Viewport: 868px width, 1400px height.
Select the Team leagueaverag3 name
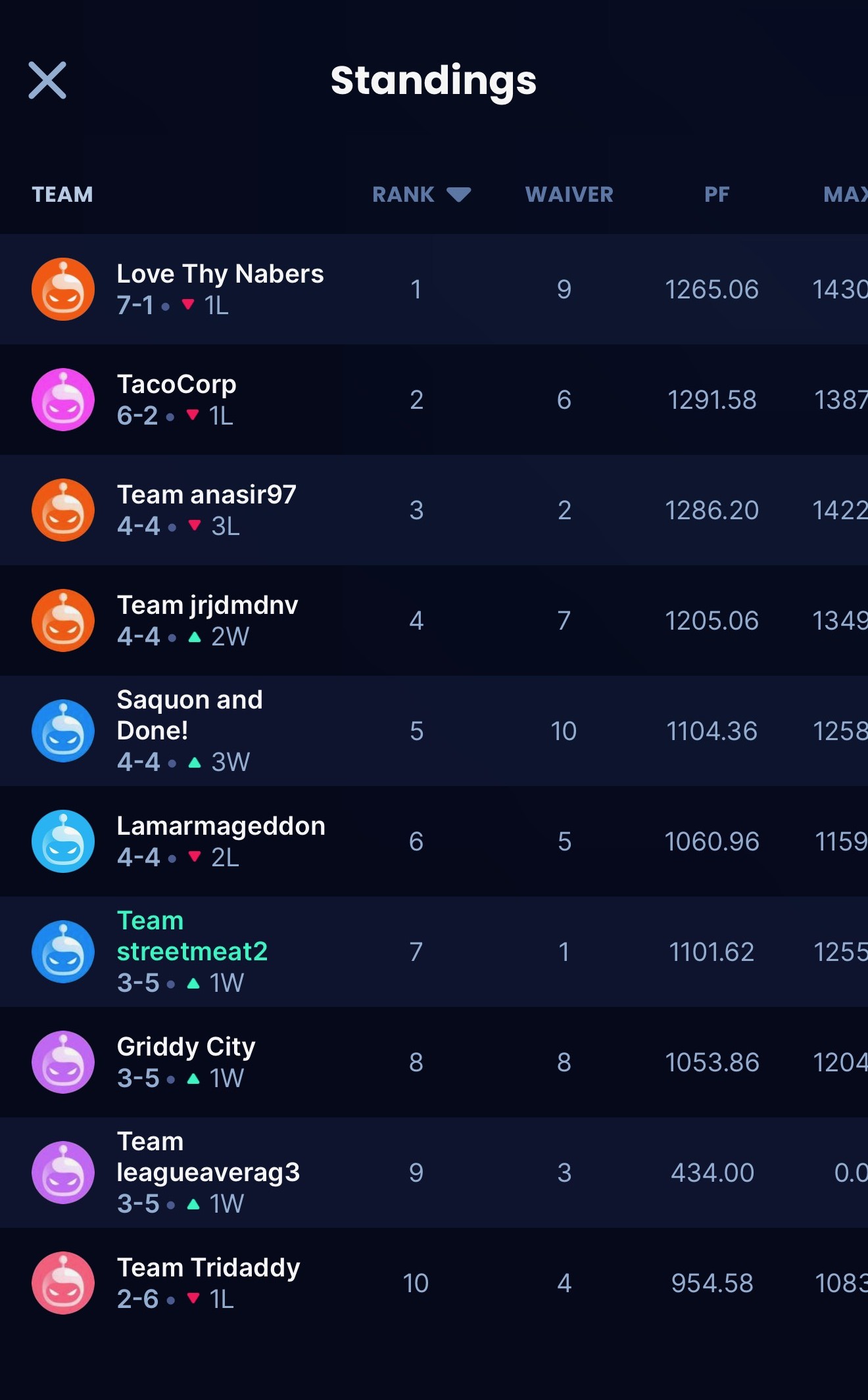(207, 1157)
